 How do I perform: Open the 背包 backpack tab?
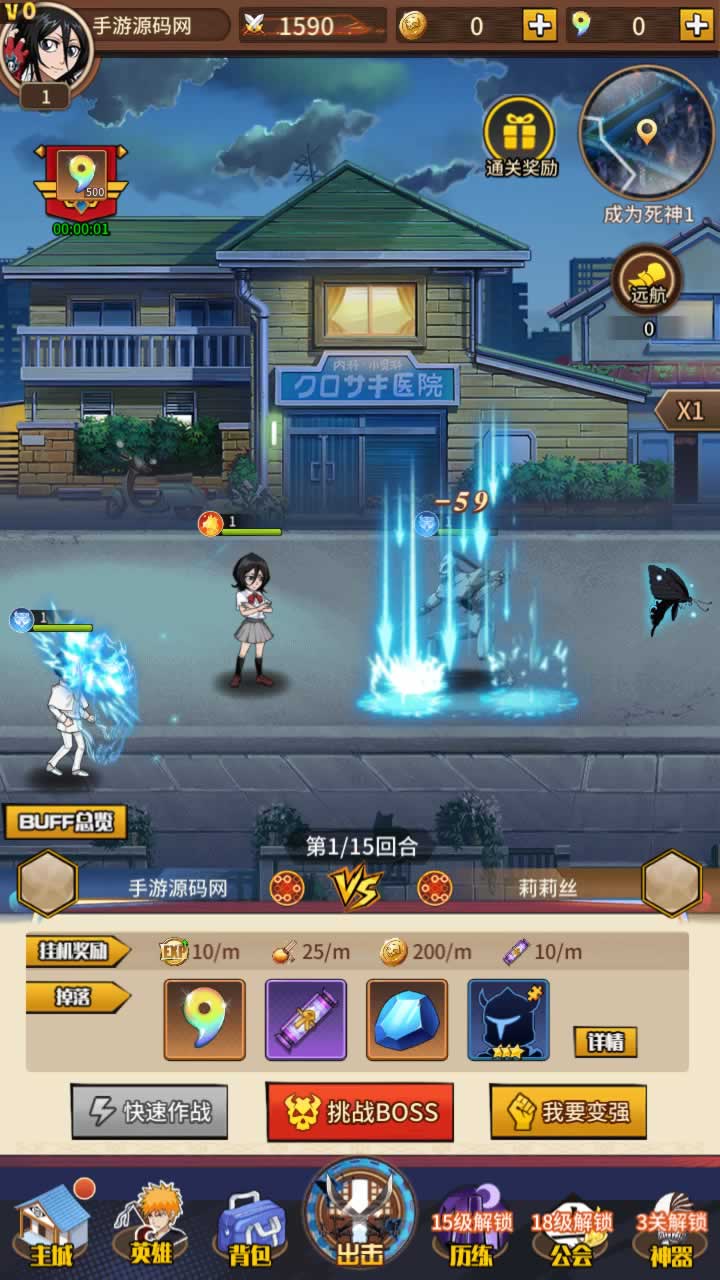tap(246, 1228)
